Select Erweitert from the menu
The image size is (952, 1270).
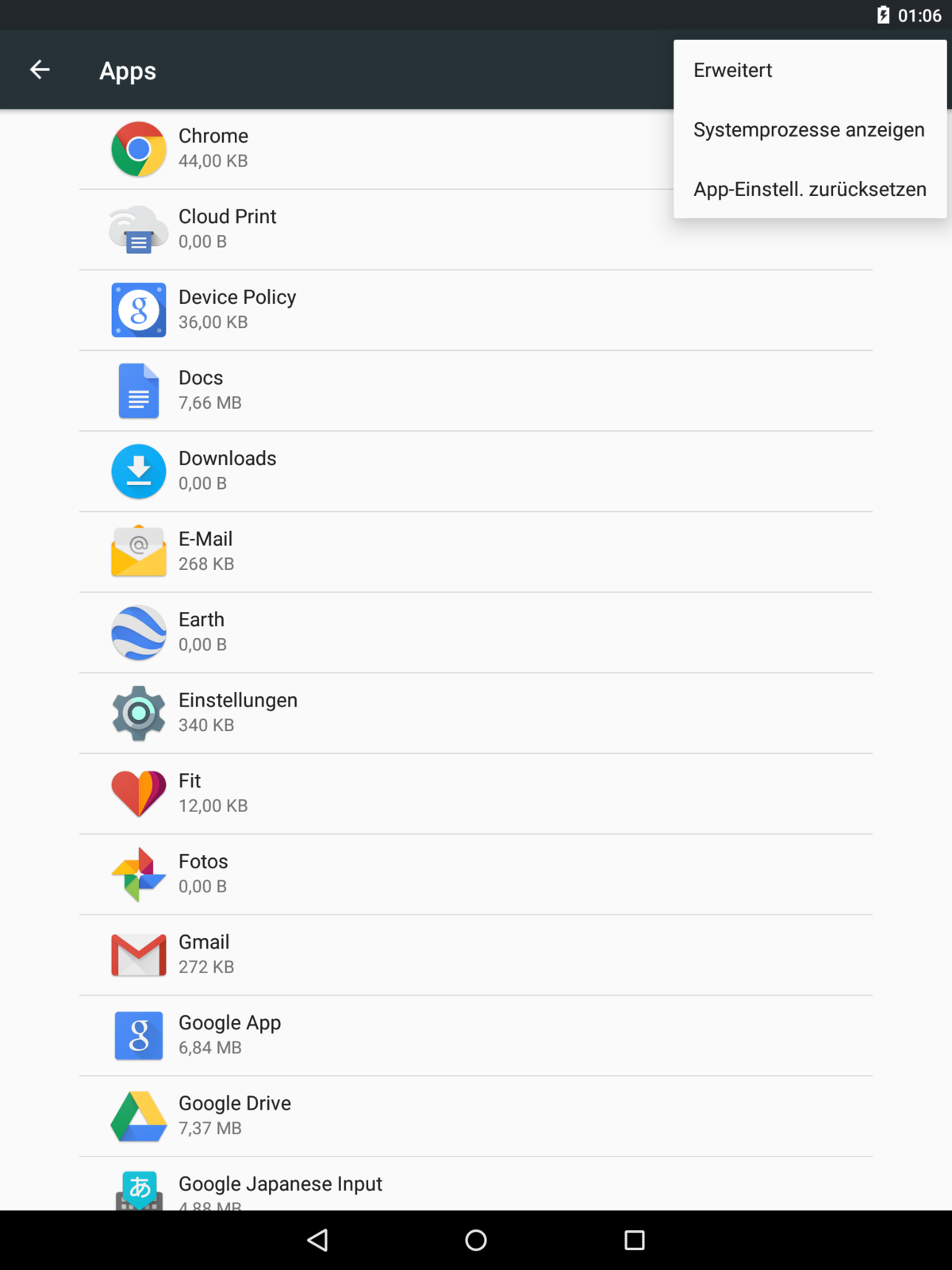point(809,70)
